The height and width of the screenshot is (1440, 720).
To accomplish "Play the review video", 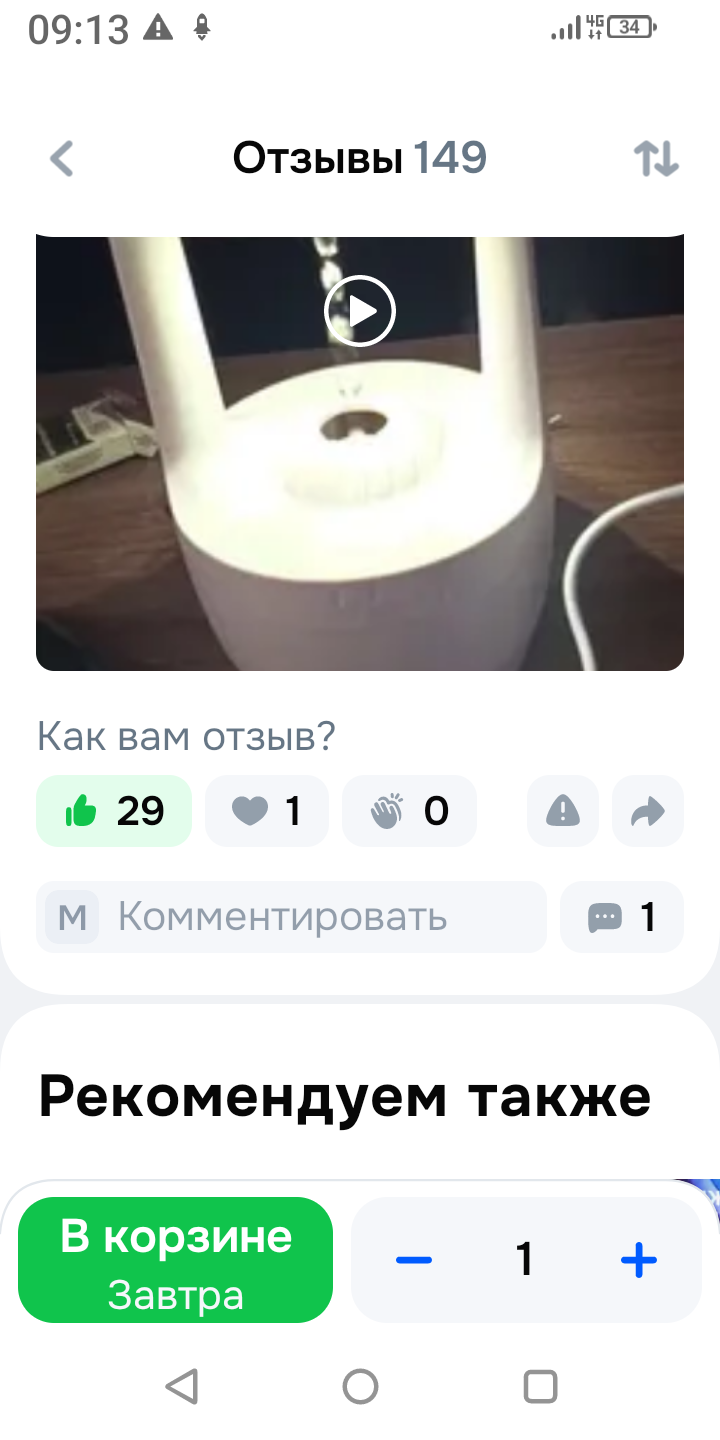I will (x=360, y=311).
